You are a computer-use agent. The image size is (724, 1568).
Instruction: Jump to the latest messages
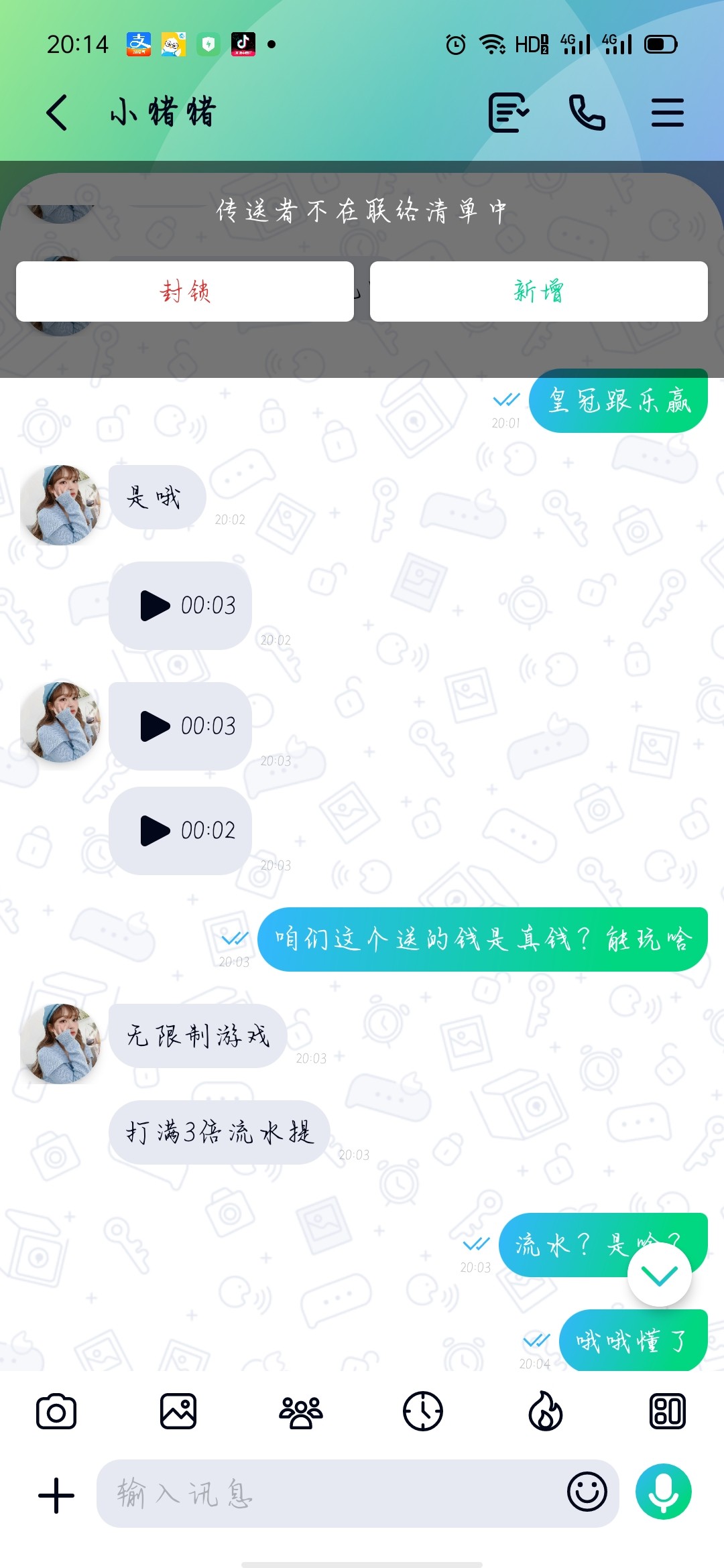pyautogui.click(x=659, y=1275)
